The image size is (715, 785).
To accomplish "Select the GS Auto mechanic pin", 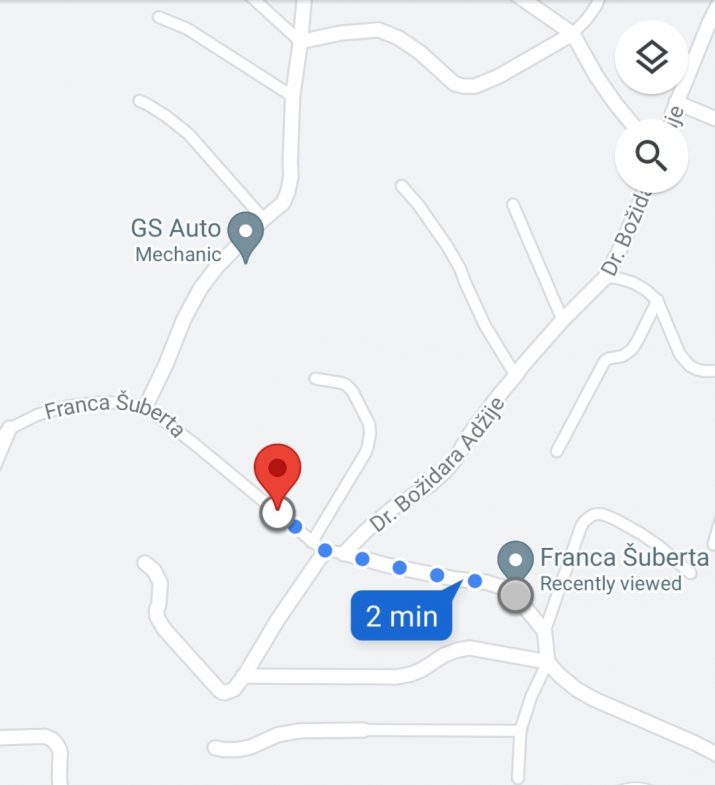I will point(245,234).
